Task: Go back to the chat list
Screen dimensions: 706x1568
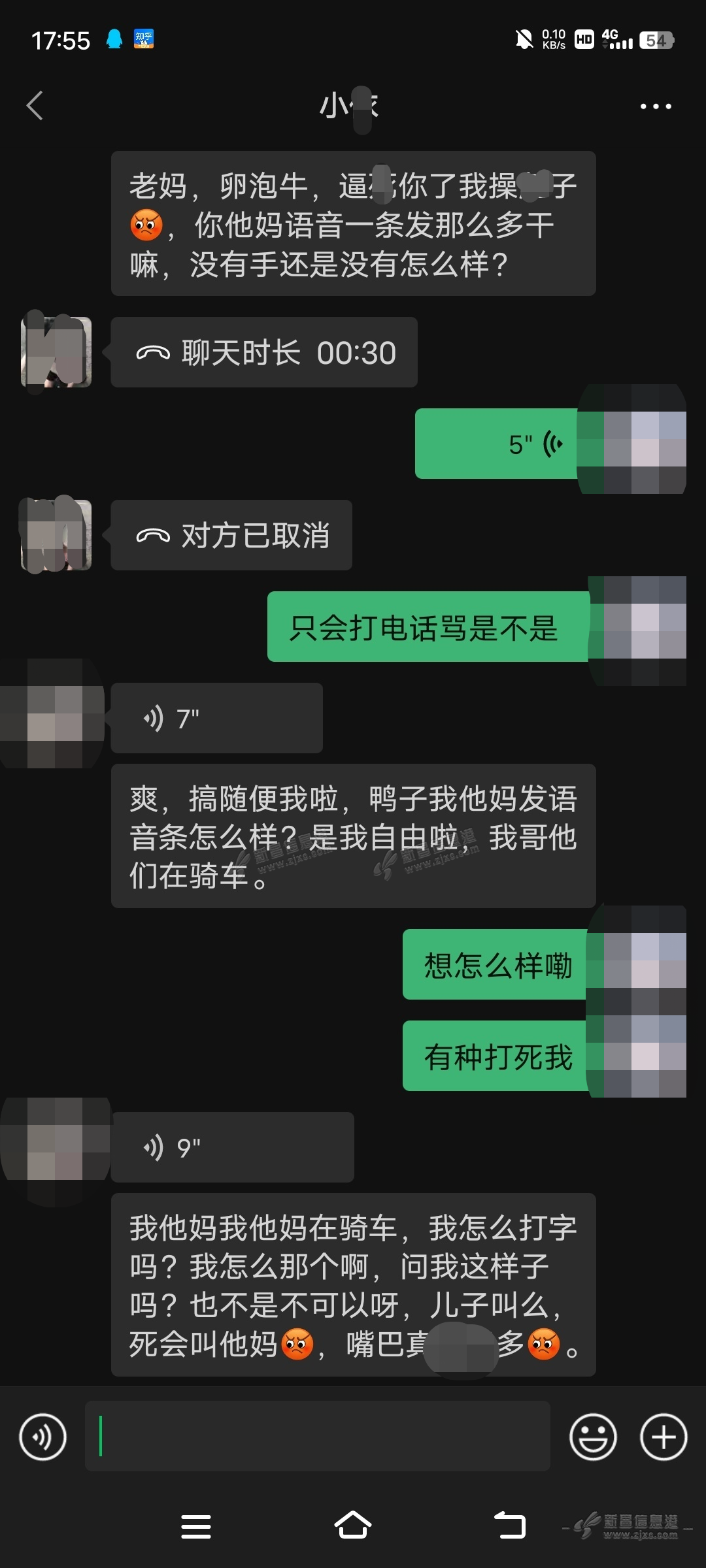Action: (x=35, y=105)
